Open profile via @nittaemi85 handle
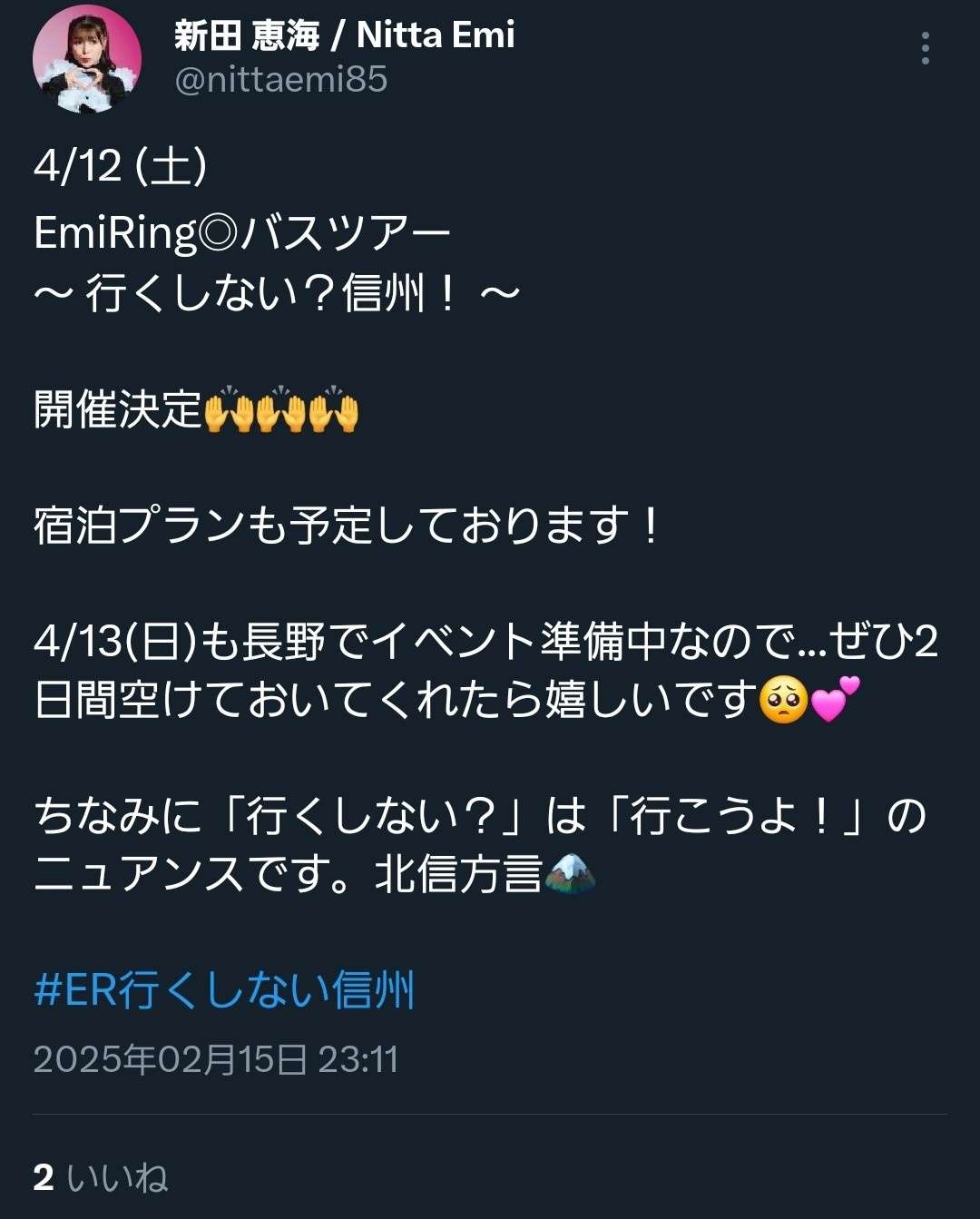The image size is (980, 1219). (281, 80)
